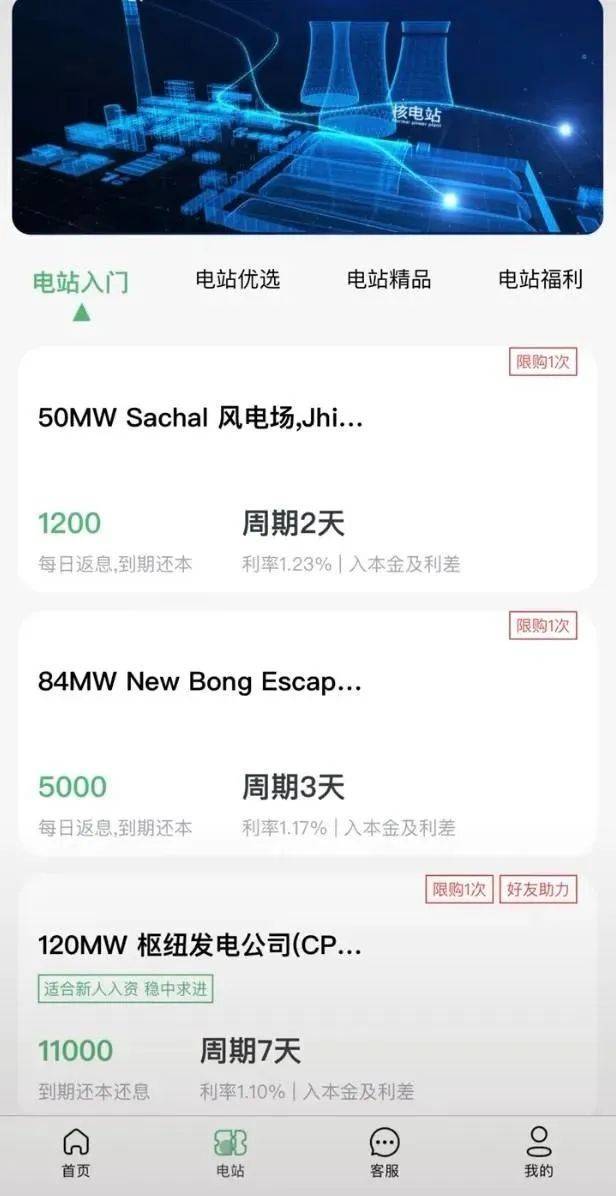This screenshot has height=1196, width=616.
Task: Tap the 电站入门 tab
Action: (x=81, y=282)
